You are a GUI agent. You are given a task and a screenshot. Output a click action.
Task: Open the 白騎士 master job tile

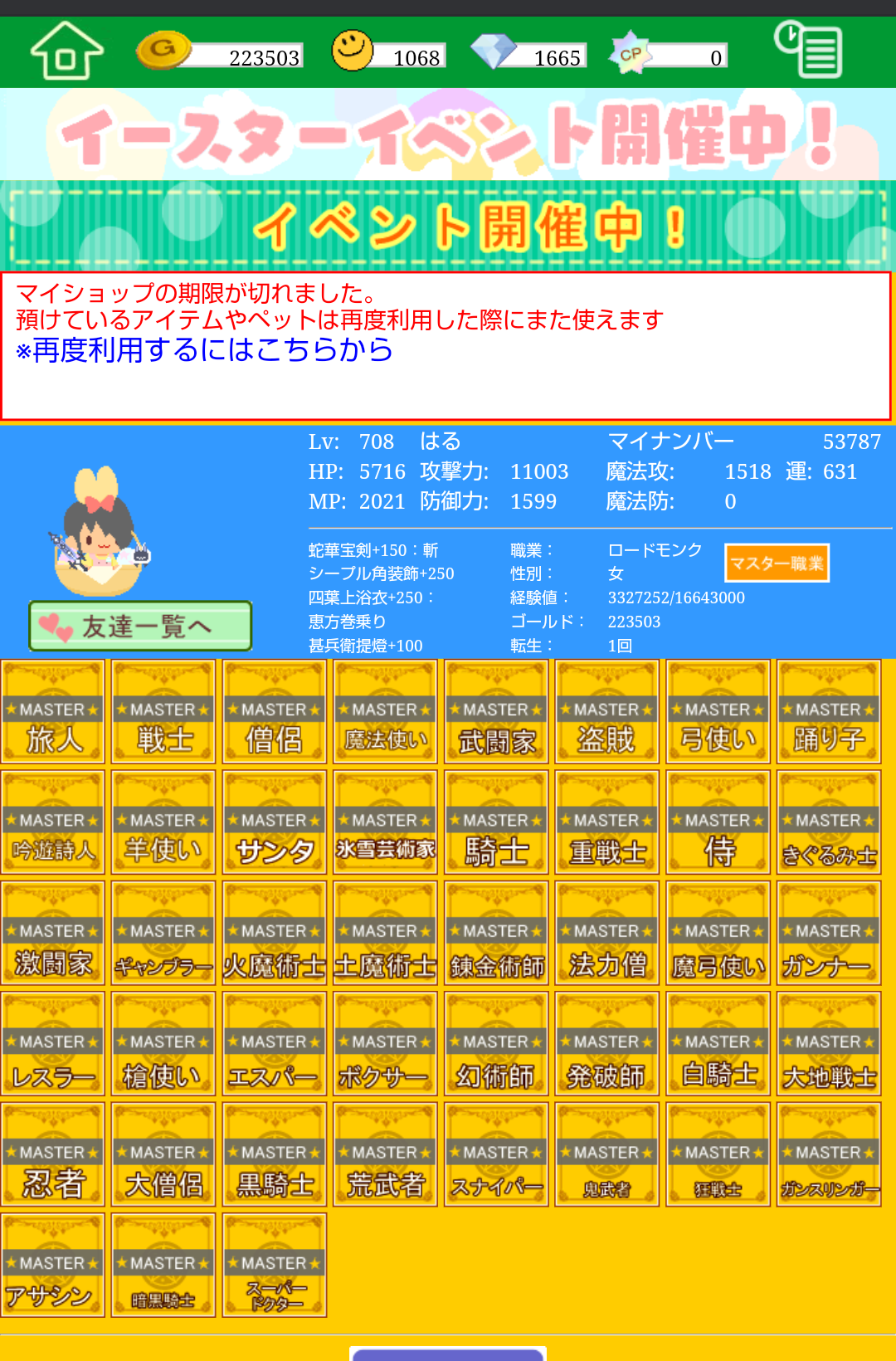718,1044
